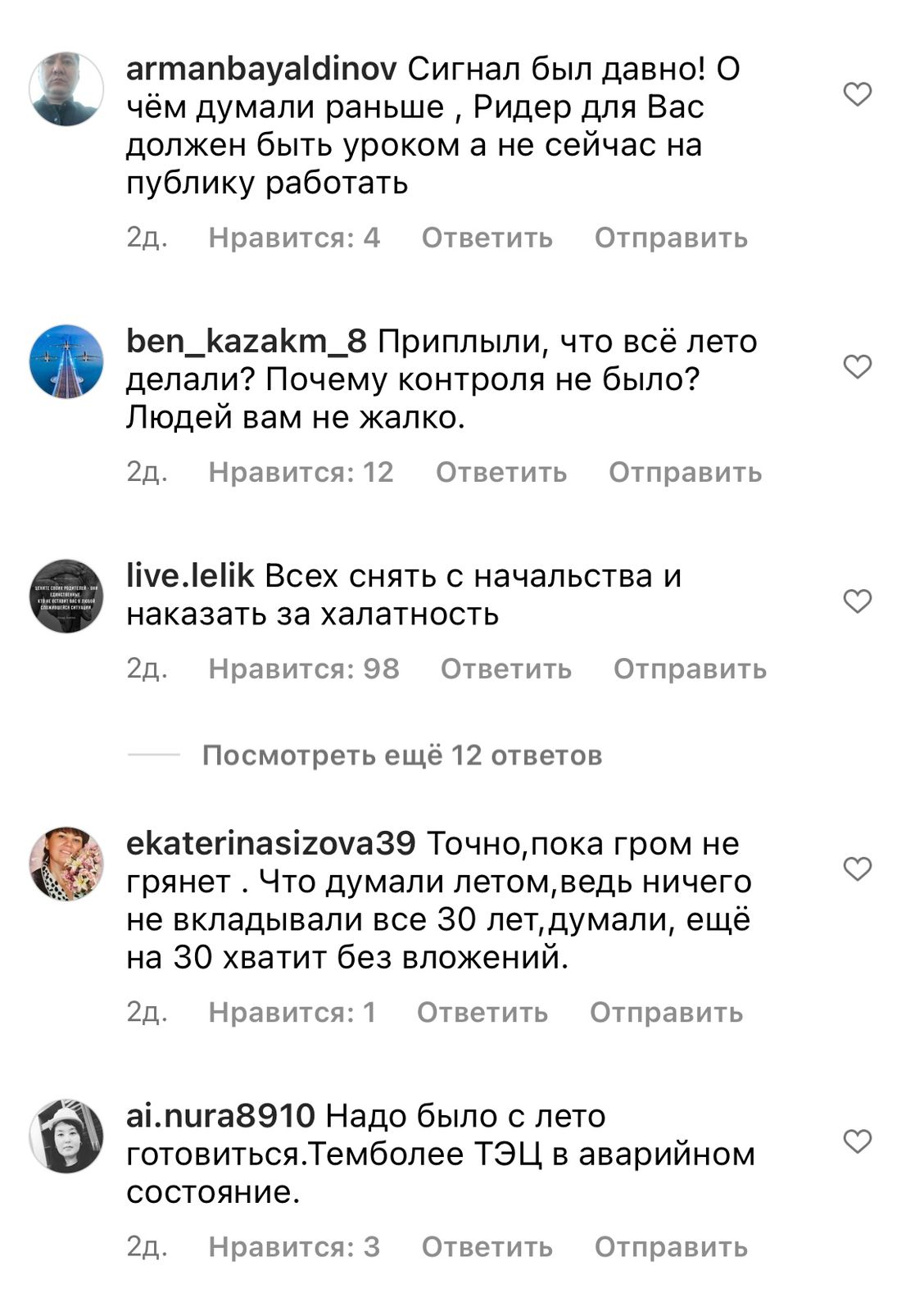
Task: Like ekaterinasizova39's comment
Action: click(x=857, y=869)
